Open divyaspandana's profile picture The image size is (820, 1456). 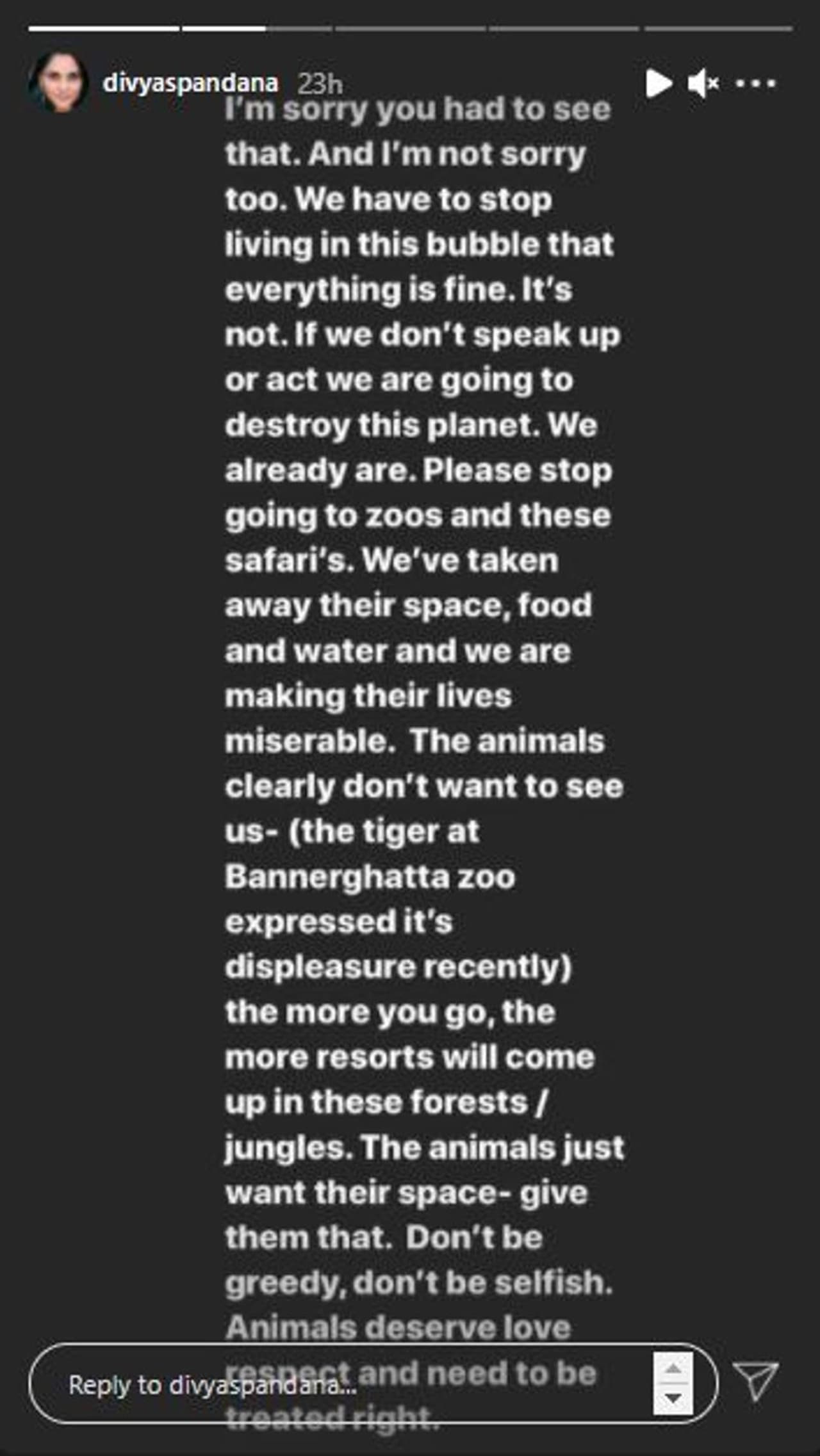tap(58, 83)
